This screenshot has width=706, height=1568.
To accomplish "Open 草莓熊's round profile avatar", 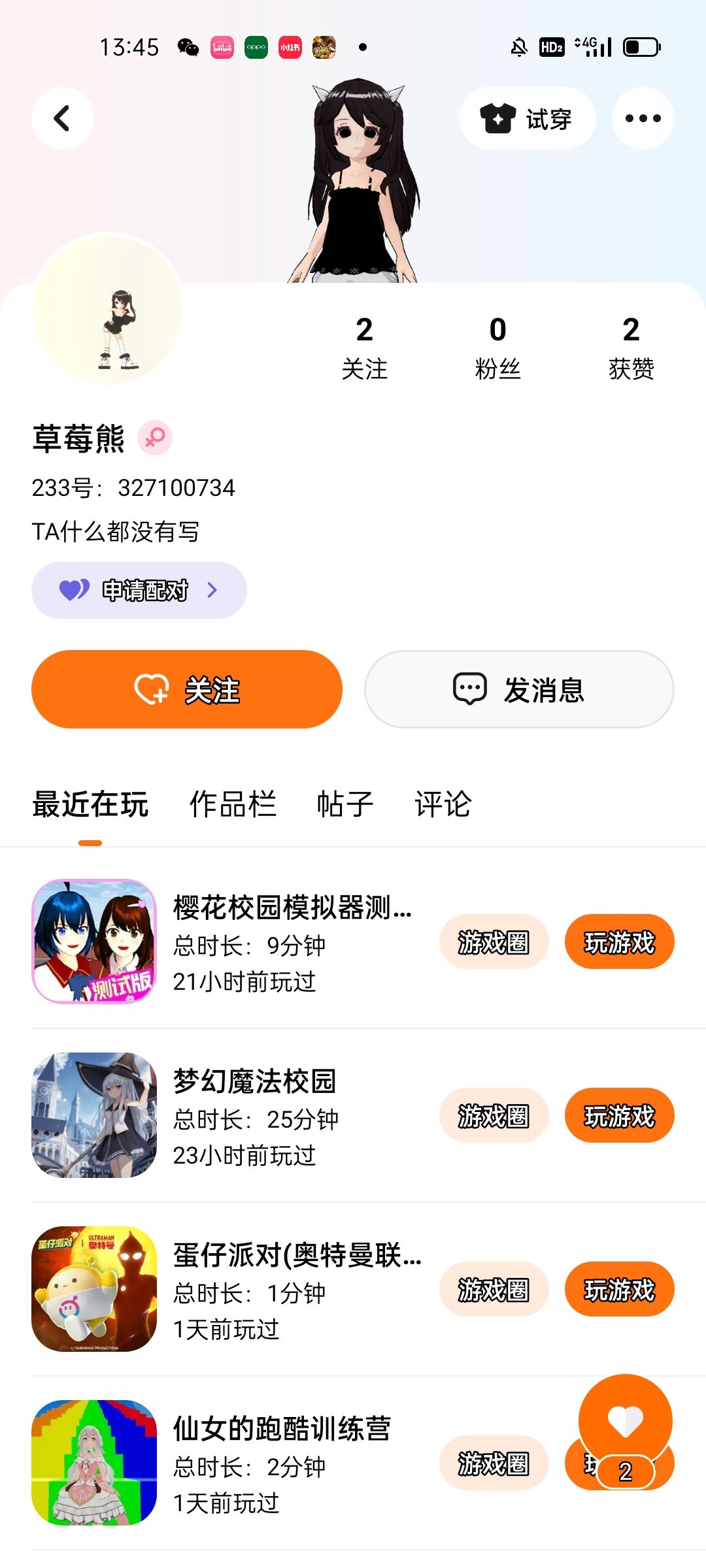I will point(108,310).
